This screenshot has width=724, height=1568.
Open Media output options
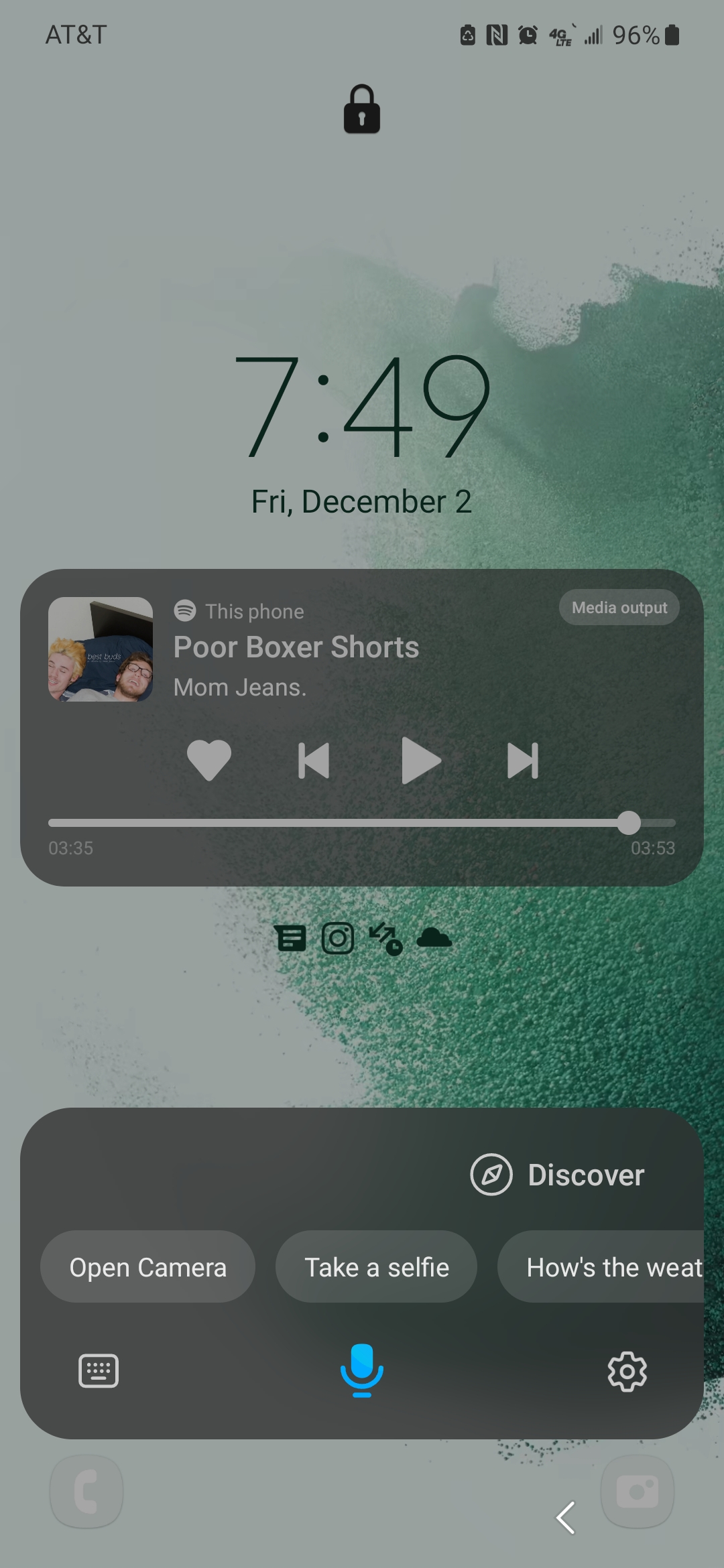(619, 607)
